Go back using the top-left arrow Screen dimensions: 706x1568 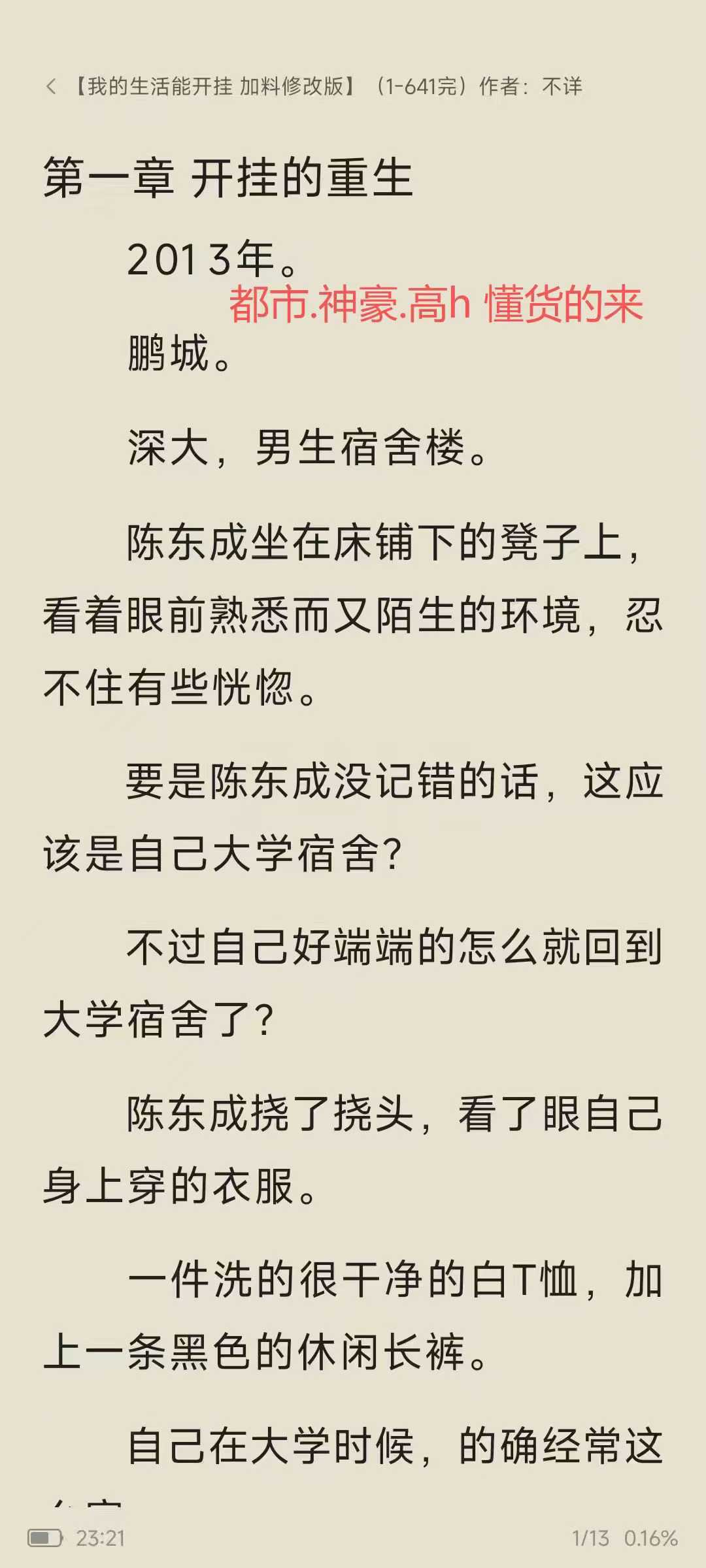coord(51,86)
